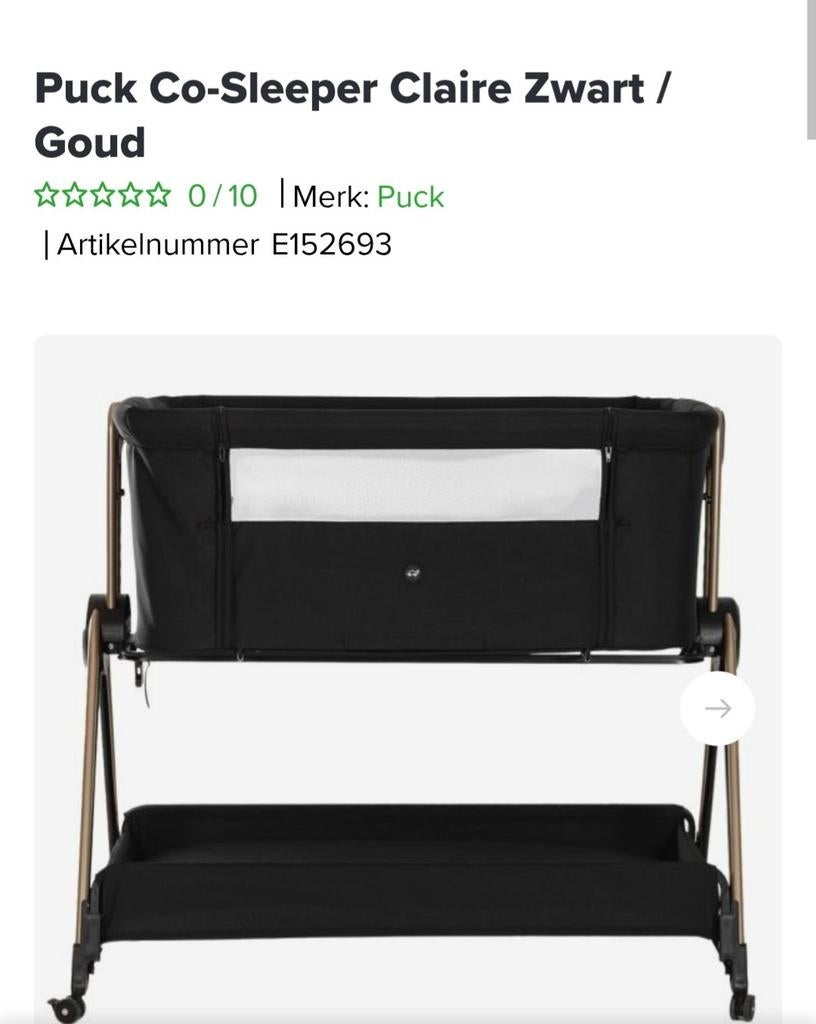Select the word Goud in the title
This screenshot has width=816, height=1024.
coord(90,142)
